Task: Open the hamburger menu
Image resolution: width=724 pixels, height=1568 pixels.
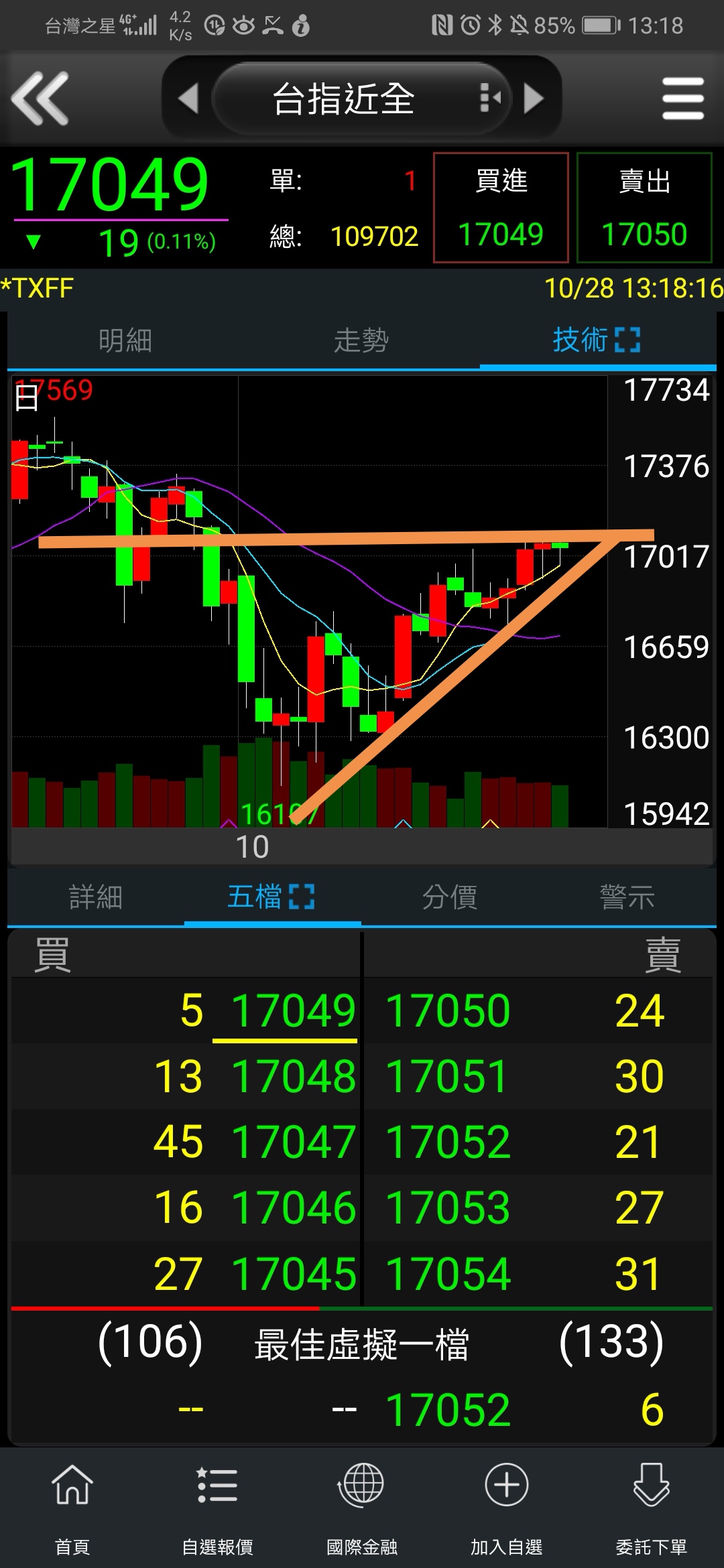Action: pos(682,99)
